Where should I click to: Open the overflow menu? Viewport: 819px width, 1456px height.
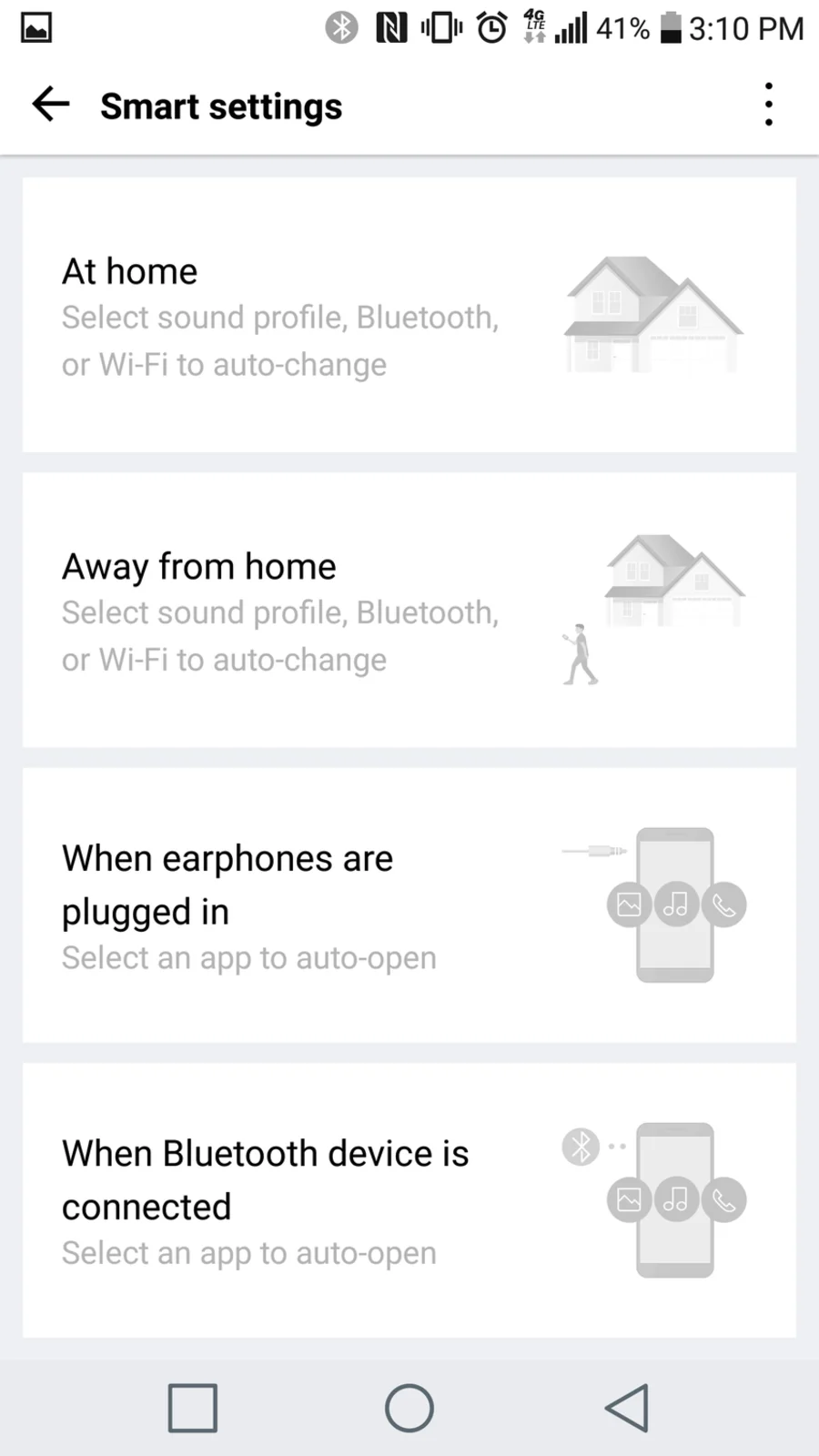769,105
